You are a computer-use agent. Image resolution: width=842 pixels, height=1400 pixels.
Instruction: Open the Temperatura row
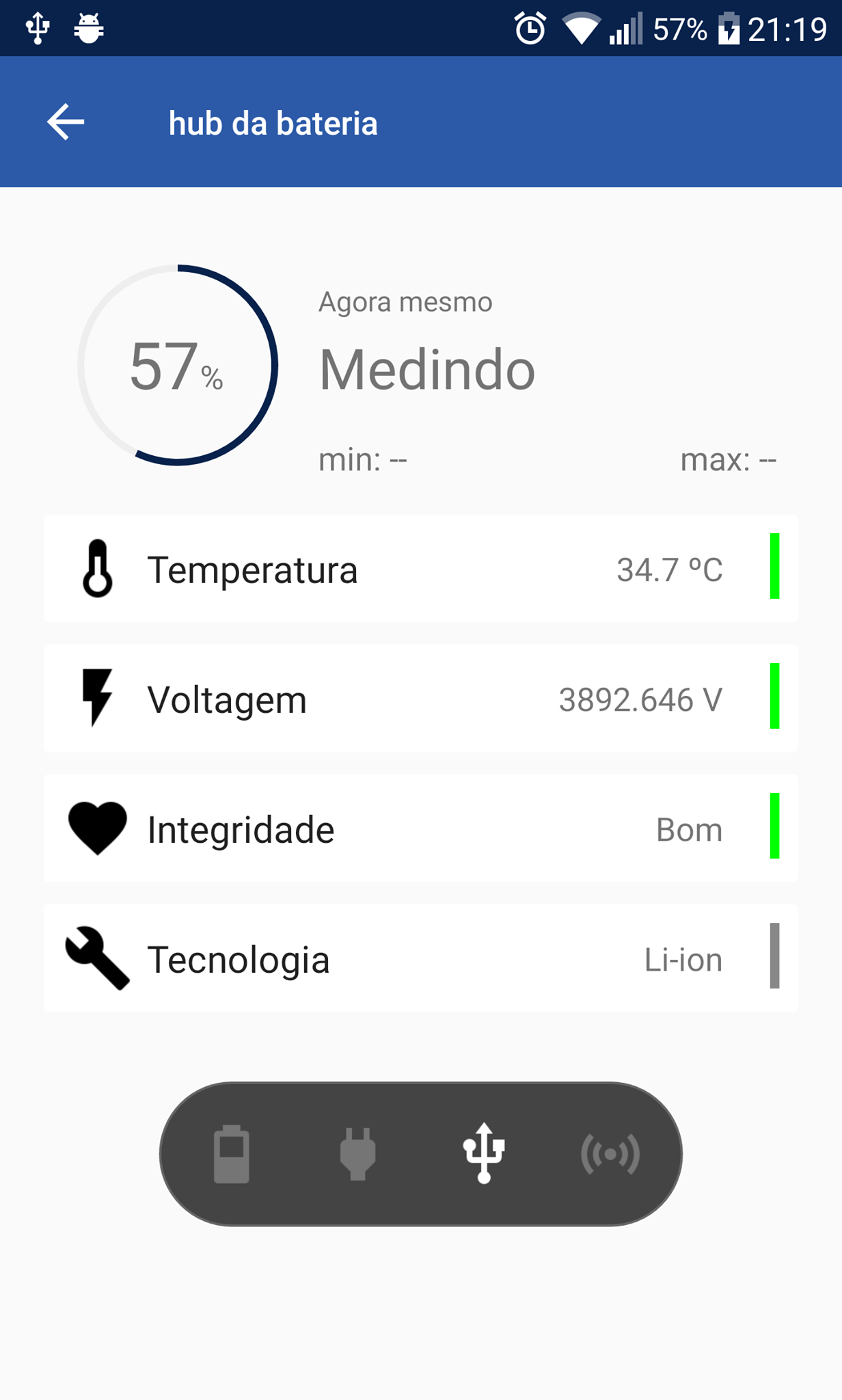coord(421,568)
